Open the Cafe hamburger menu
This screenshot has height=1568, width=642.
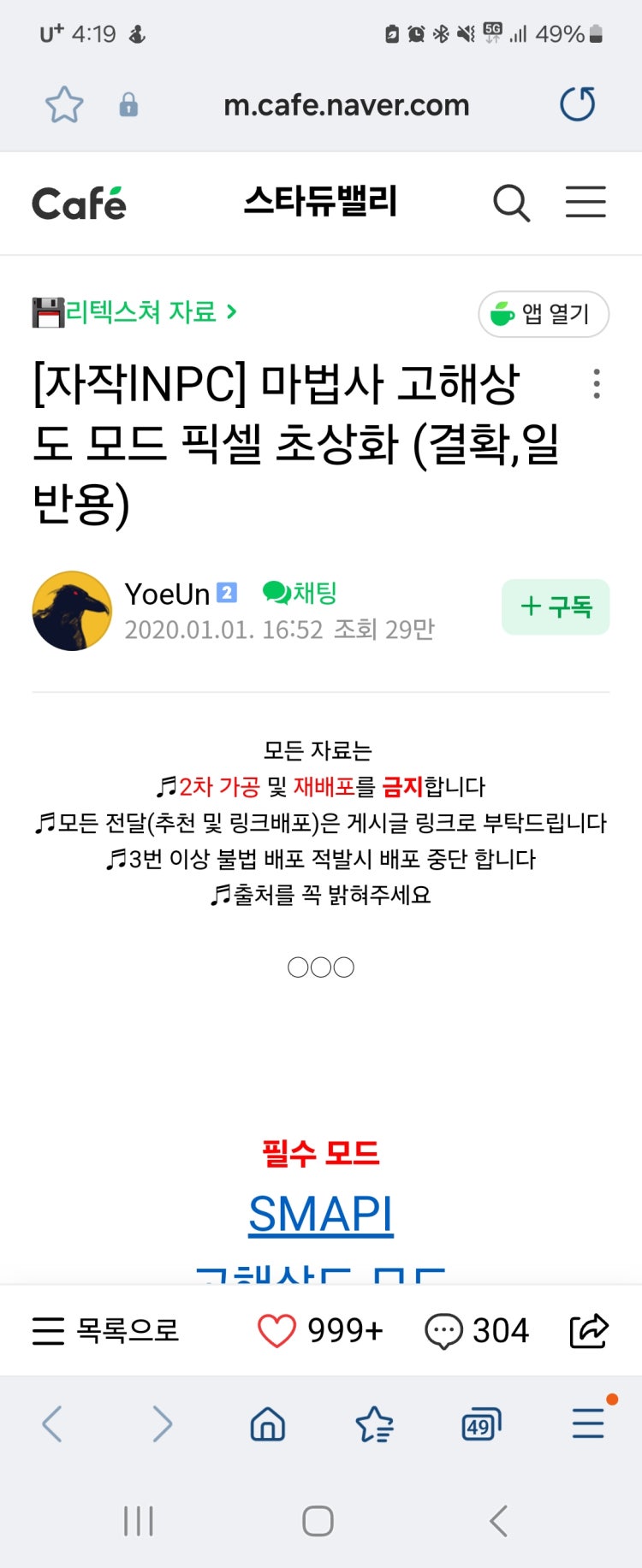point(586,203)
